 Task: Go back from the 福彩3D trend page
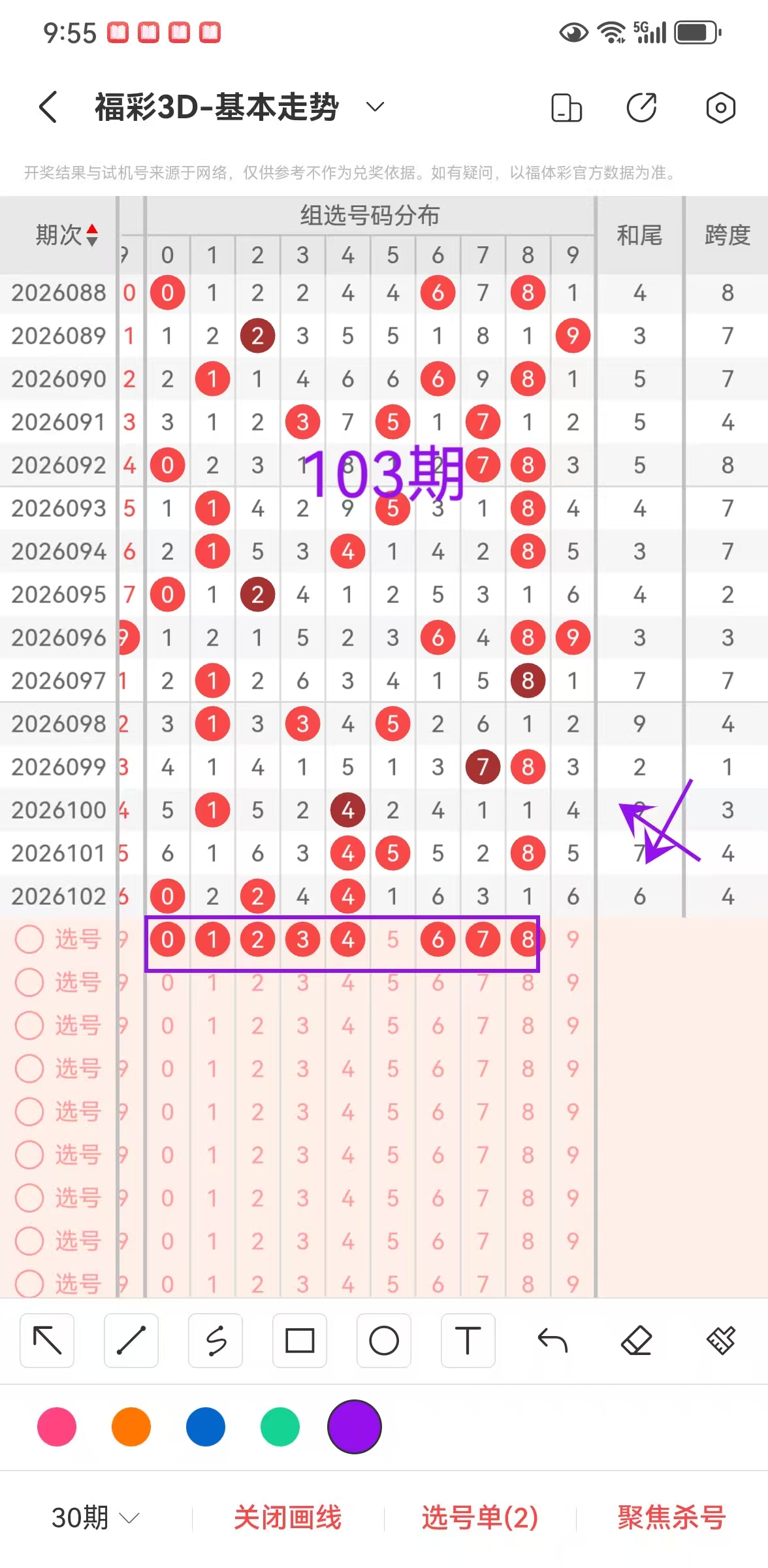48,107
